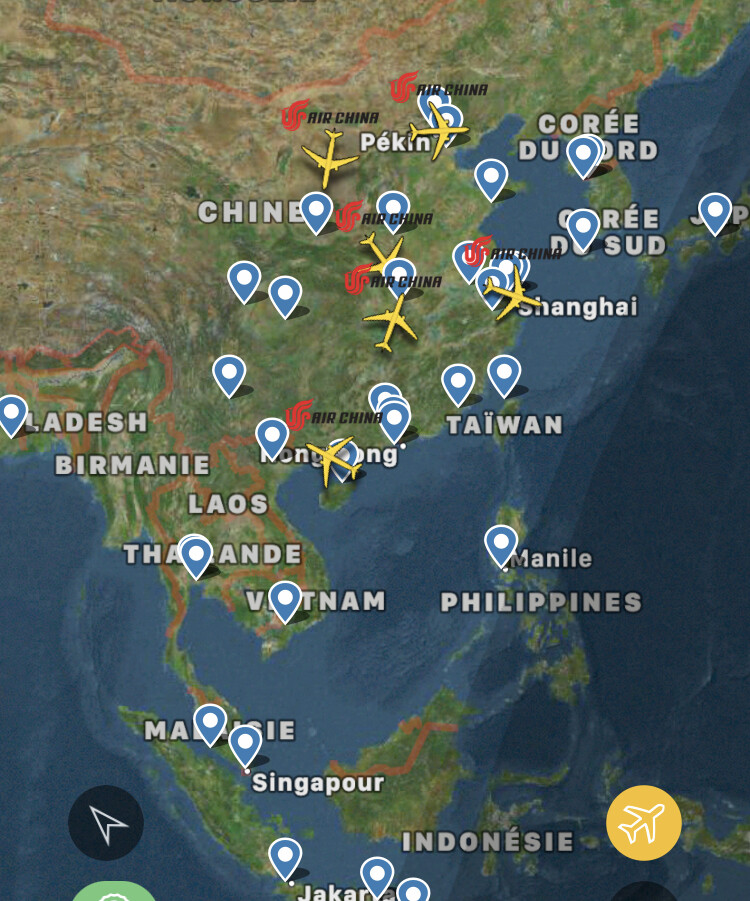Viewport: 750px width, 901px height.
Task: Tap the green button at bottom edge
Action: click(114, 893)
